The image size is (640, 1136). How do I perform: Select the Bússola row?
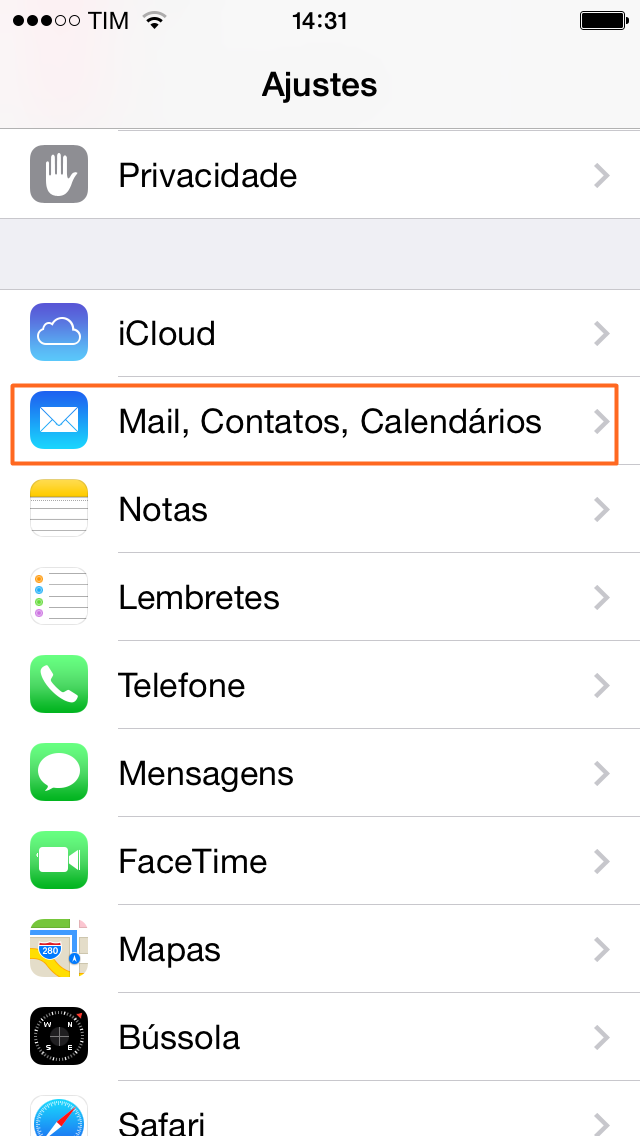tap(320, 1037)
